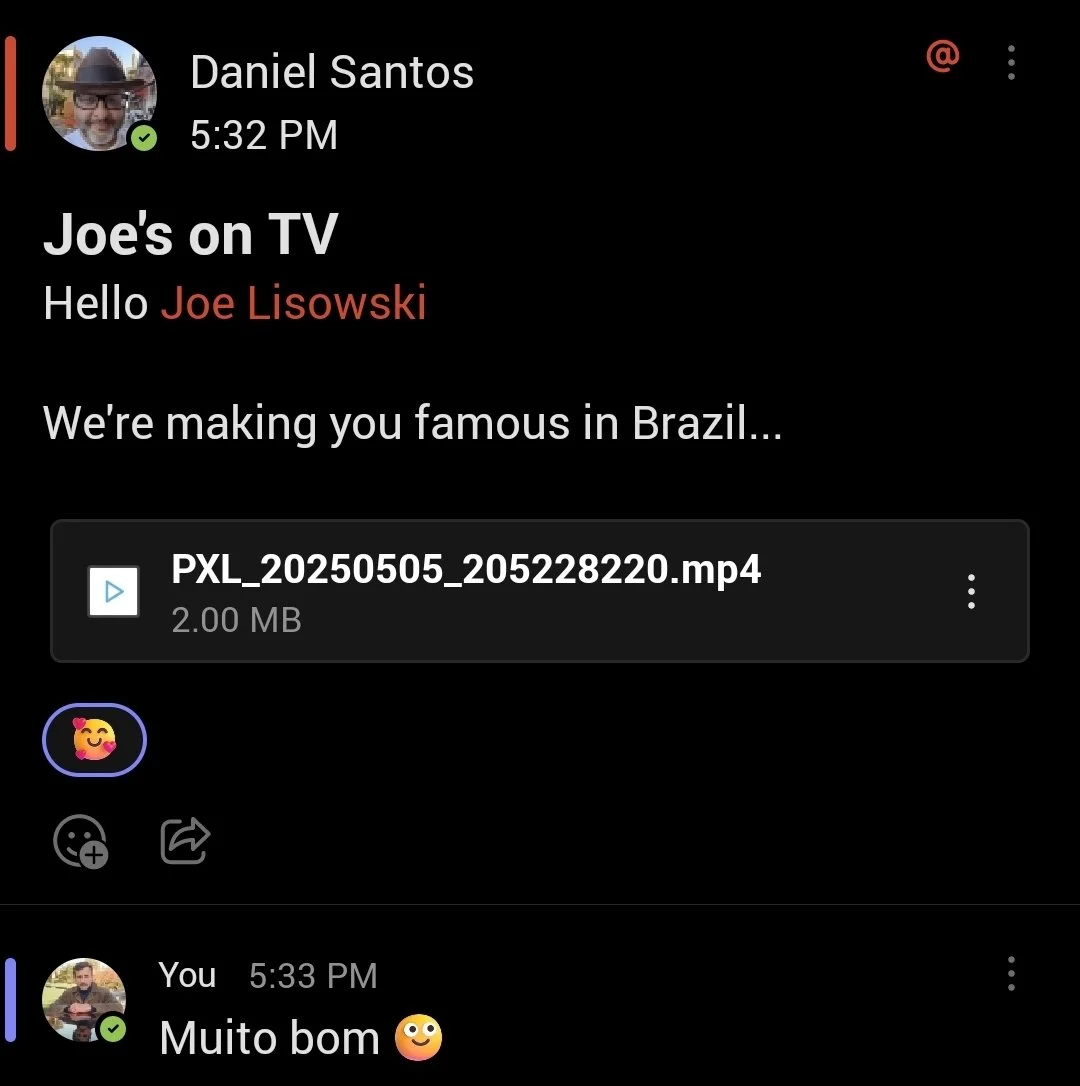Tap your own avatar in reply
The width and height of the screenshot is (1080, 1086).
84,1000
